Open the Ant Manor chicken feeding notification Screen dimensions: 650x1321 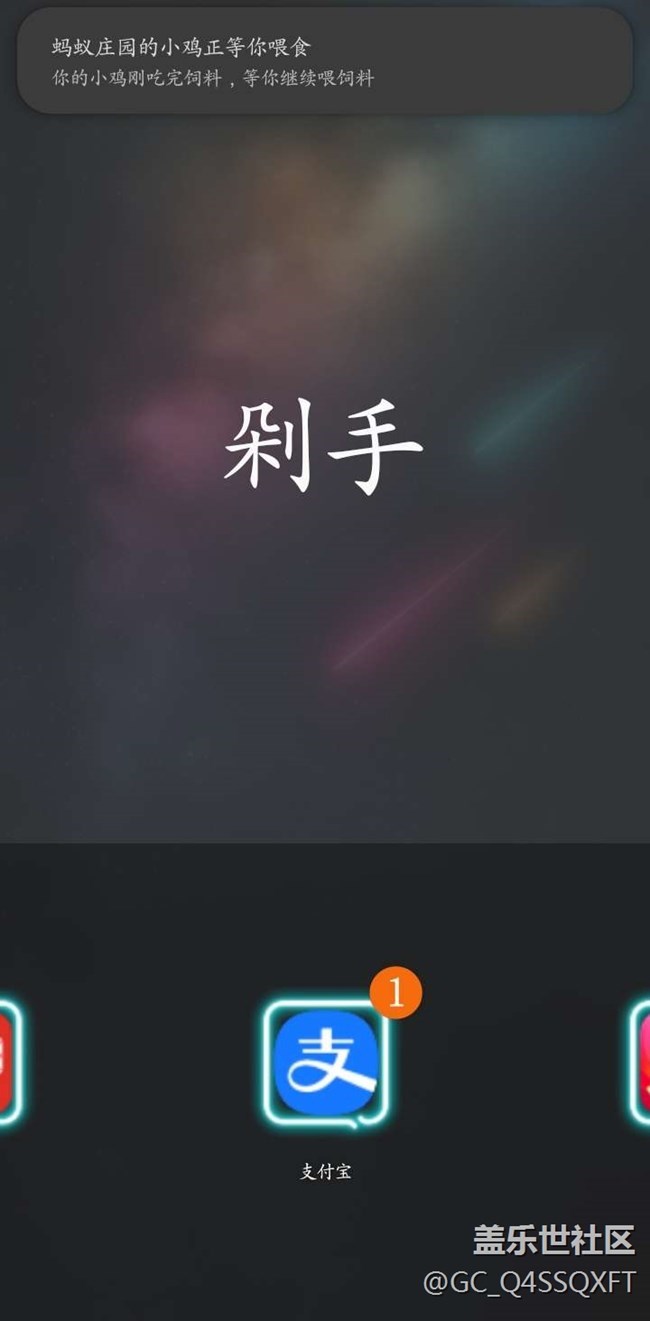tap(325, 62)
